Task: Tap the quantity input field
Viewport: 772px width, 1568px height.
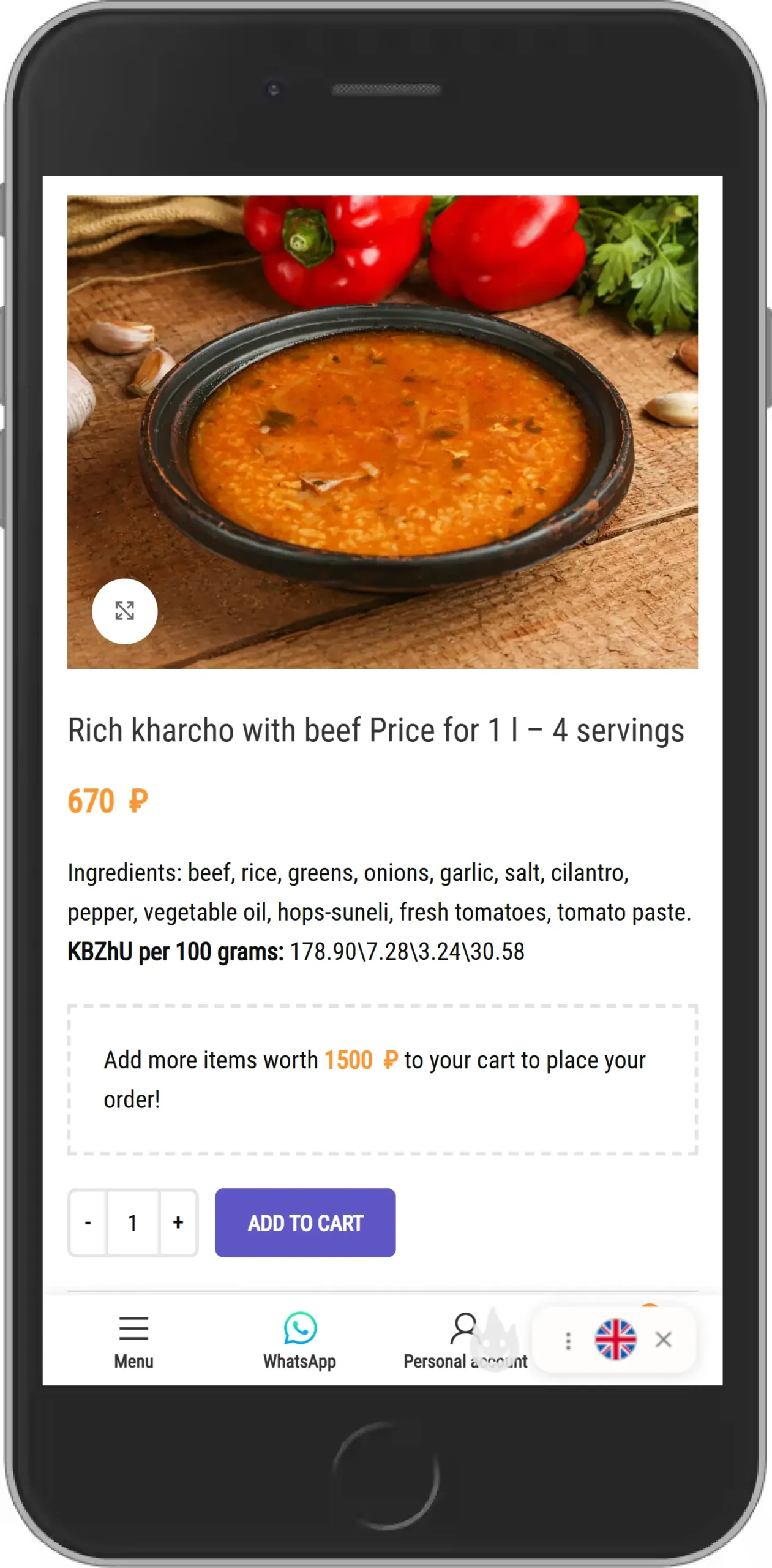Action: point(133,1223)
